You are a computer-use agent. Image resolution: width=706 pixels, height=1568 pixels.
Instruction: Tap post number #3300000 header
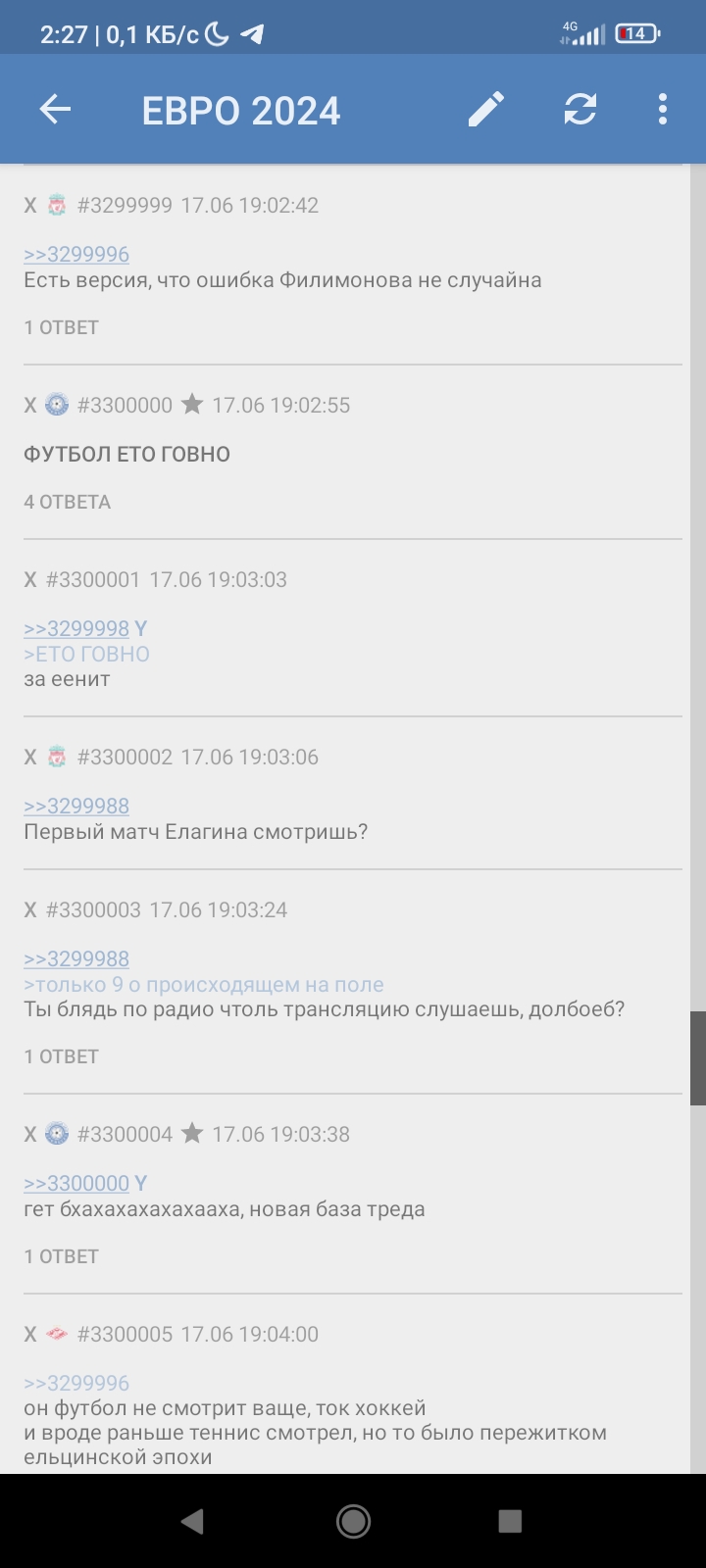pyautogui.click(x=125, y=405)
